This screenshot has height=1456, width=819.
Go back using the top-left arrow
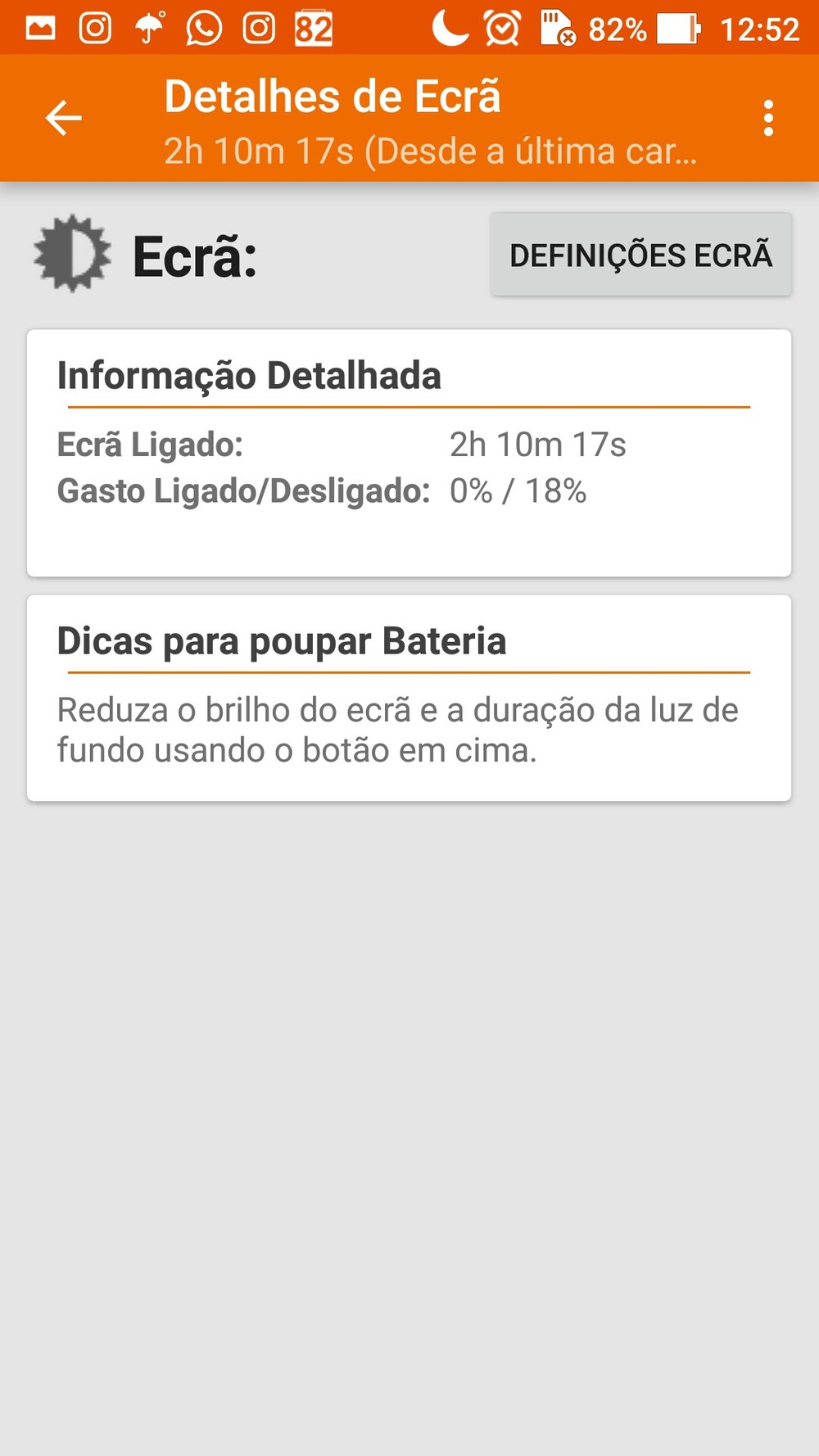pos(63,118)
